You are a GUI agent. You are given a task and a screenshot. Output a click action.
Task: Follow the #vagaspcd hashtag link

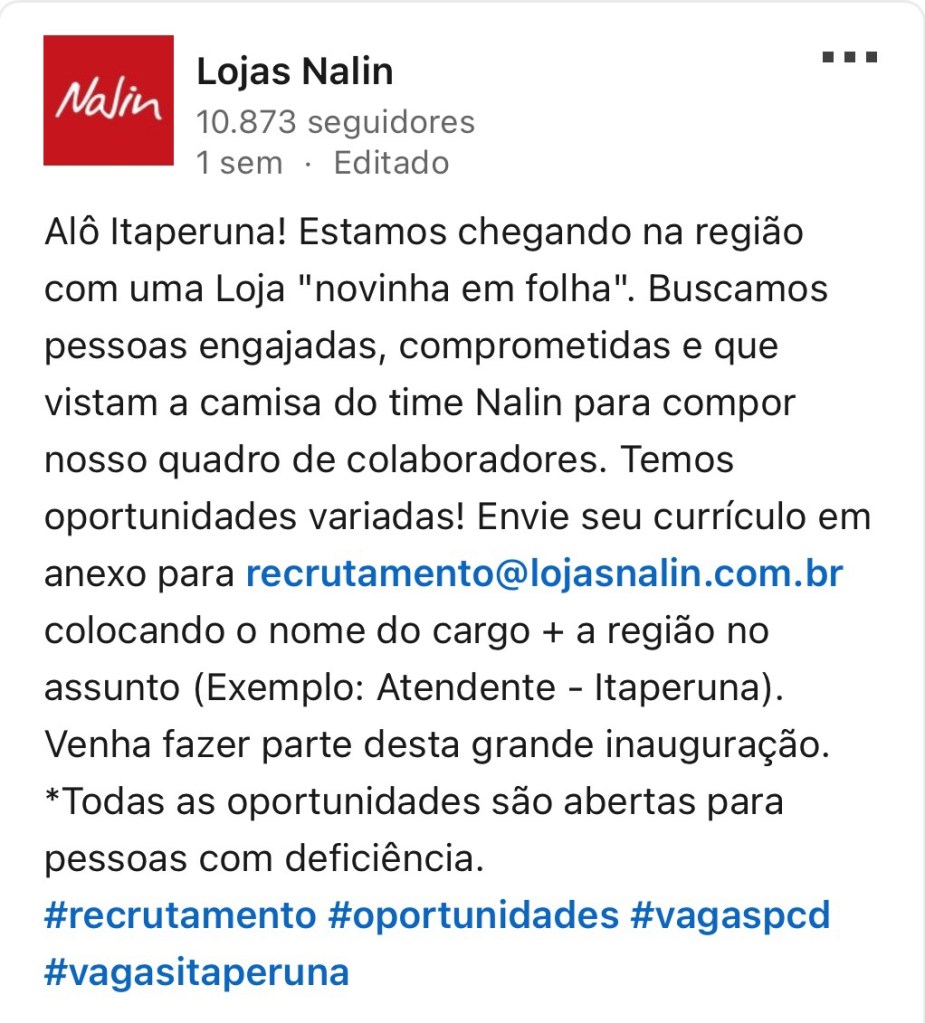(x=730, y=916)
